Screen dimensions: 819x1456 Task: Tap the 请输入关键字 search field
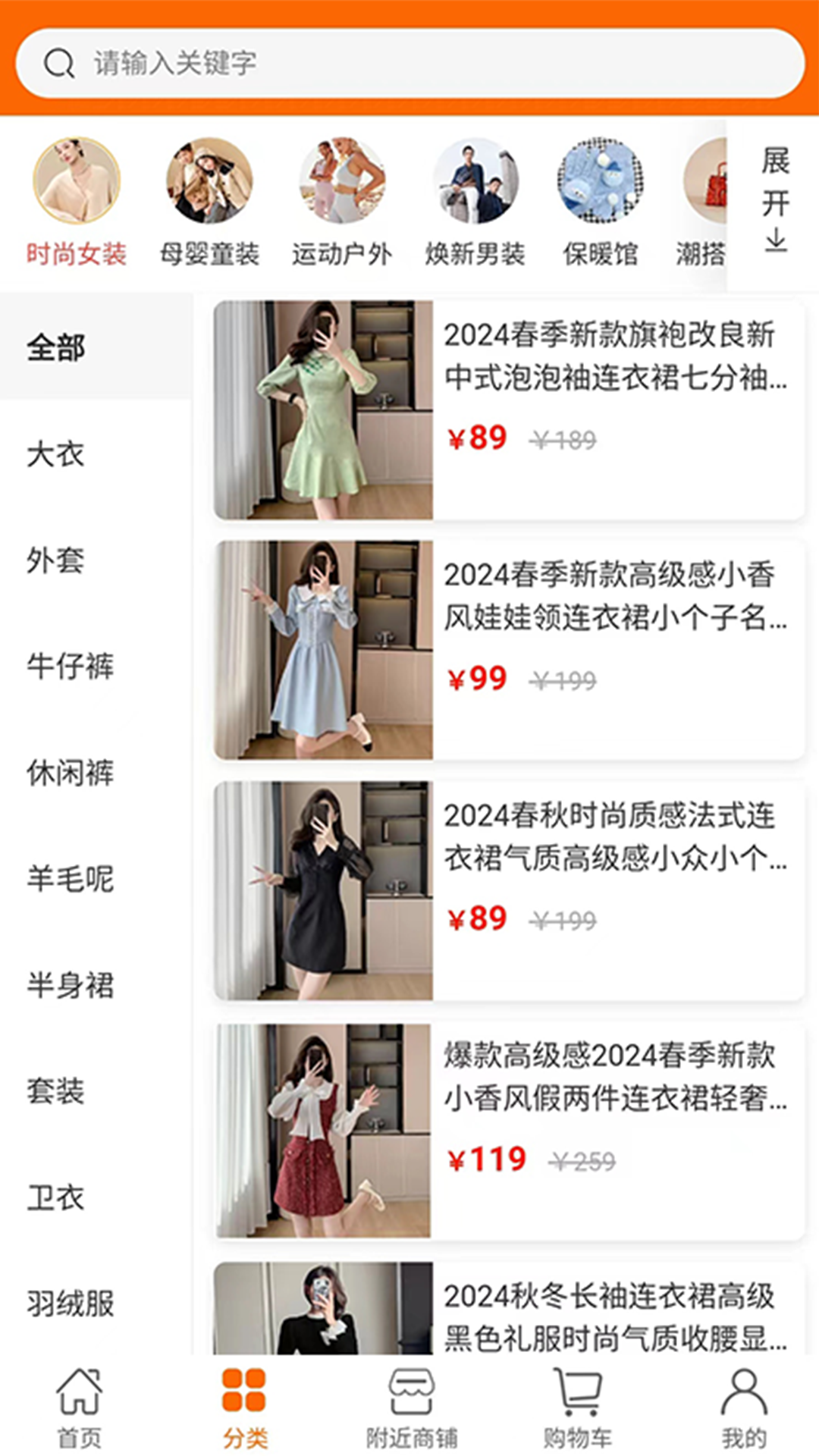409,64
